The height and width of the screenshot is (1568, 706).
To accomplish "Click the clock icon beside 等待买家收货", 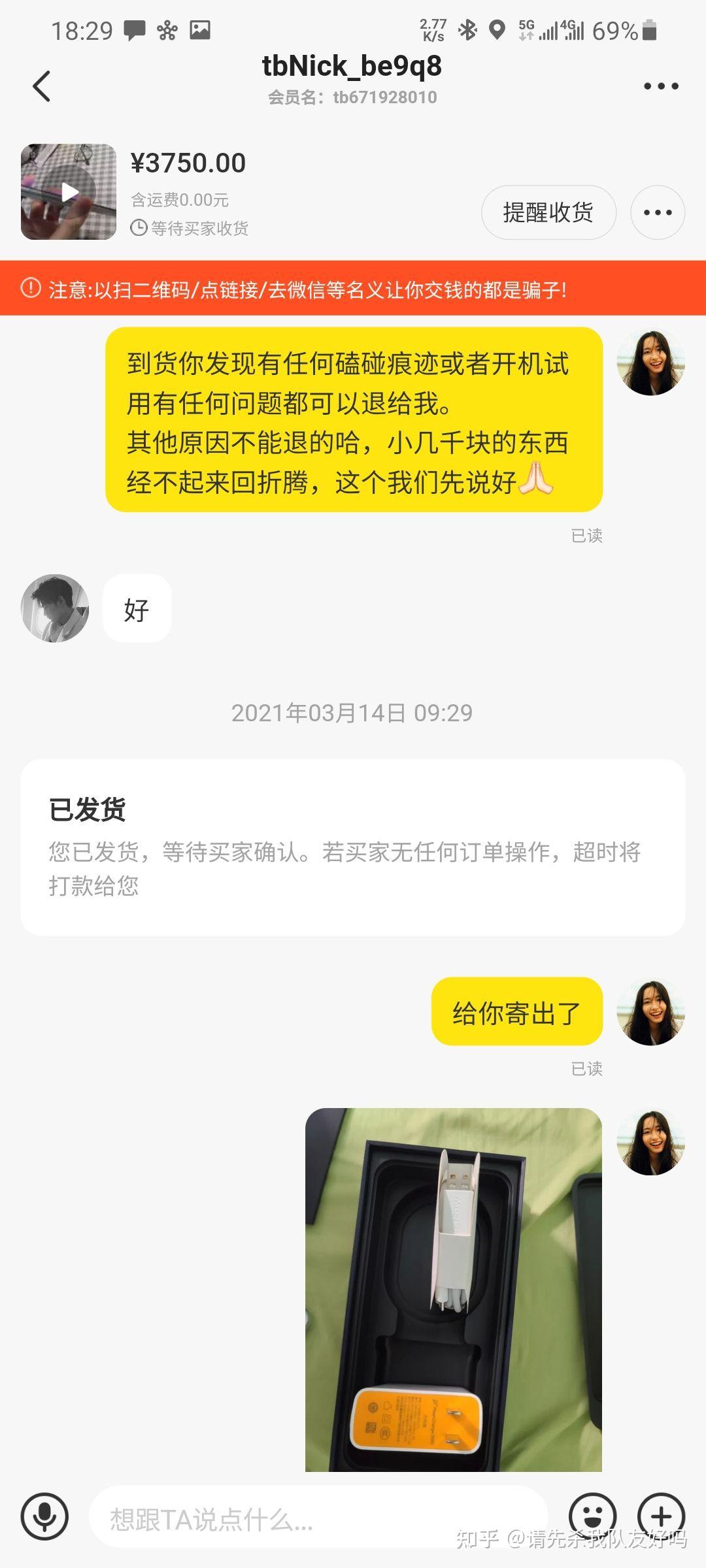I will pyautogui.click(x=137, y=227).
